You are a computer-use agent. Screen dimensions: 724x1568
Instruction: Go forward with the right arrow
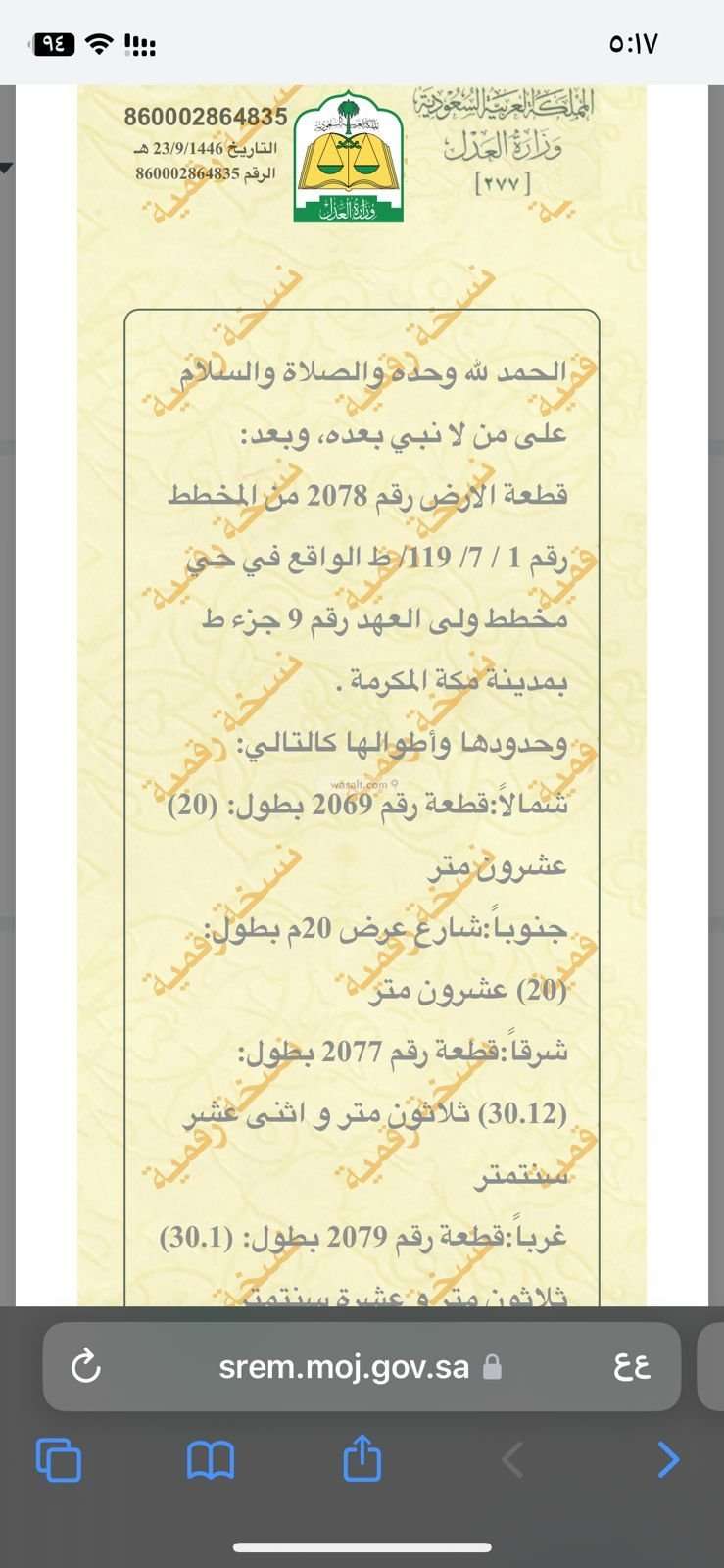tap(667, 1459)
